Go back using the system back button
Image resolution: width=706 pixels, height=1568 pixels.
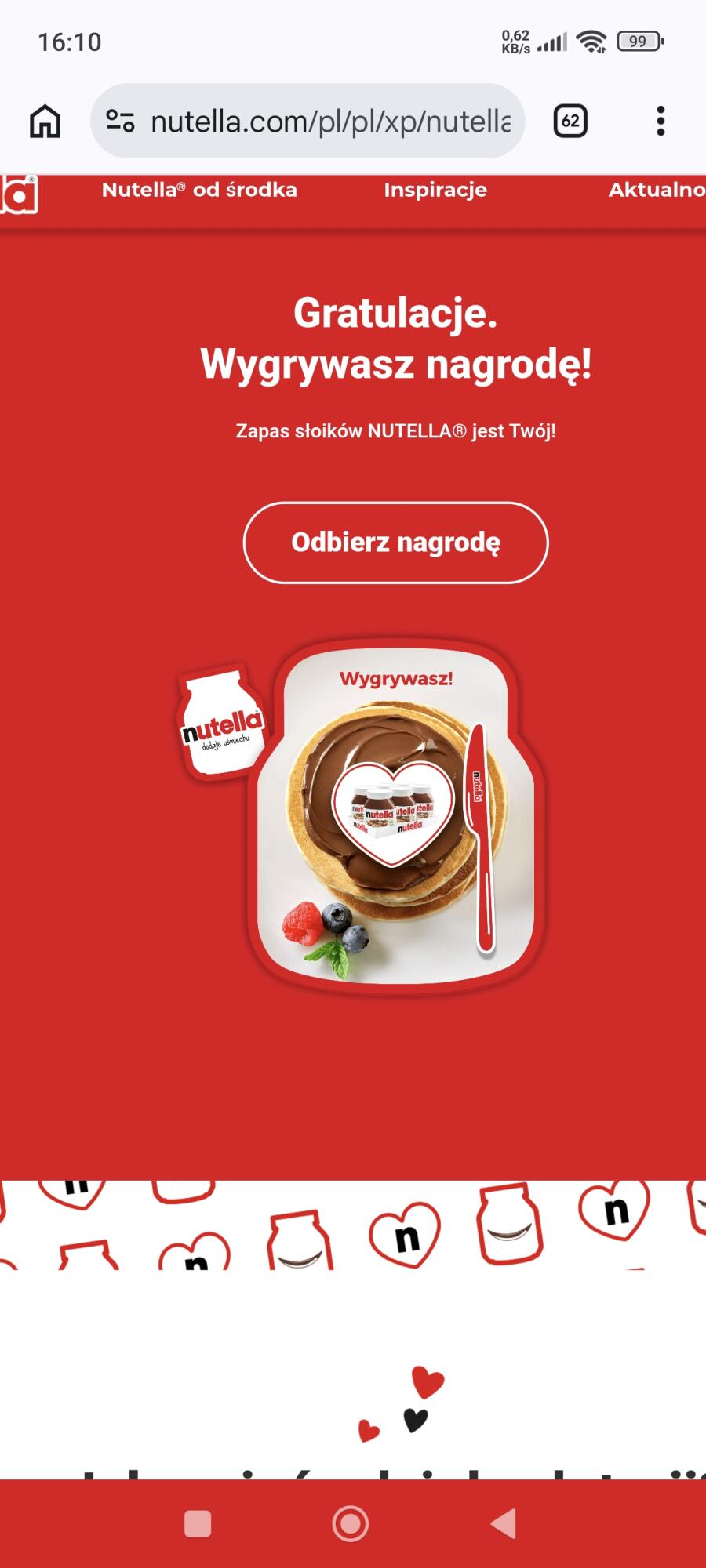(x=504, y=1524)
